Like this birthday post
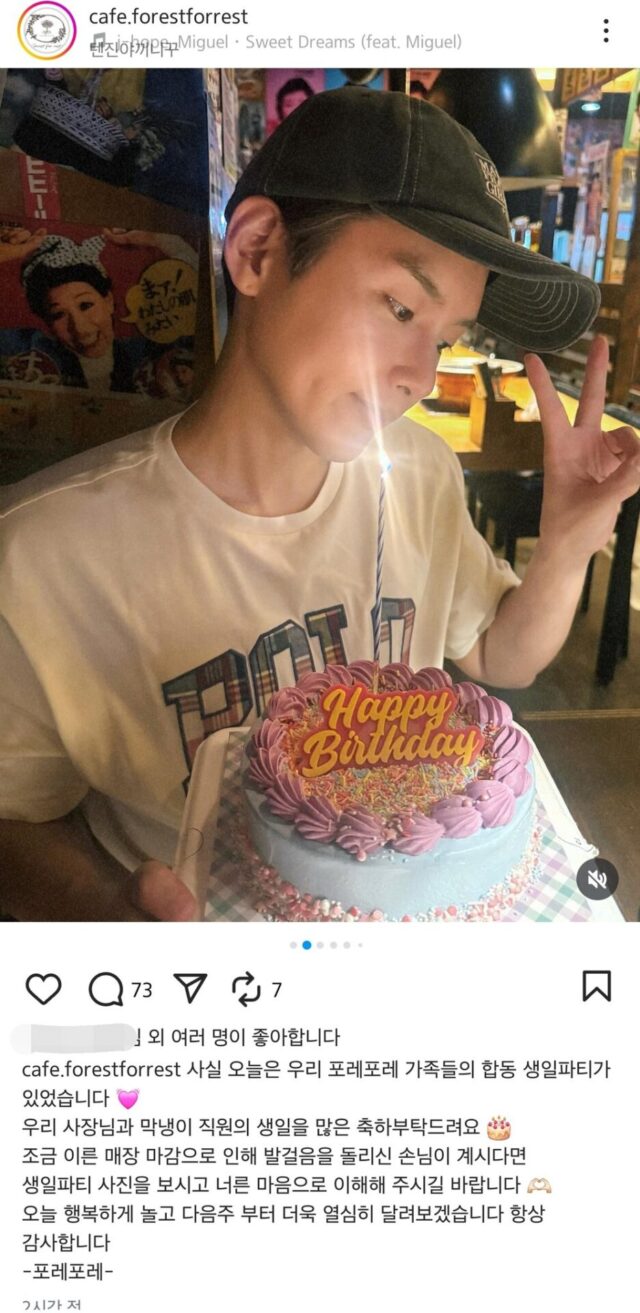Screen dimensions: 640x1313 pos(43,989)
